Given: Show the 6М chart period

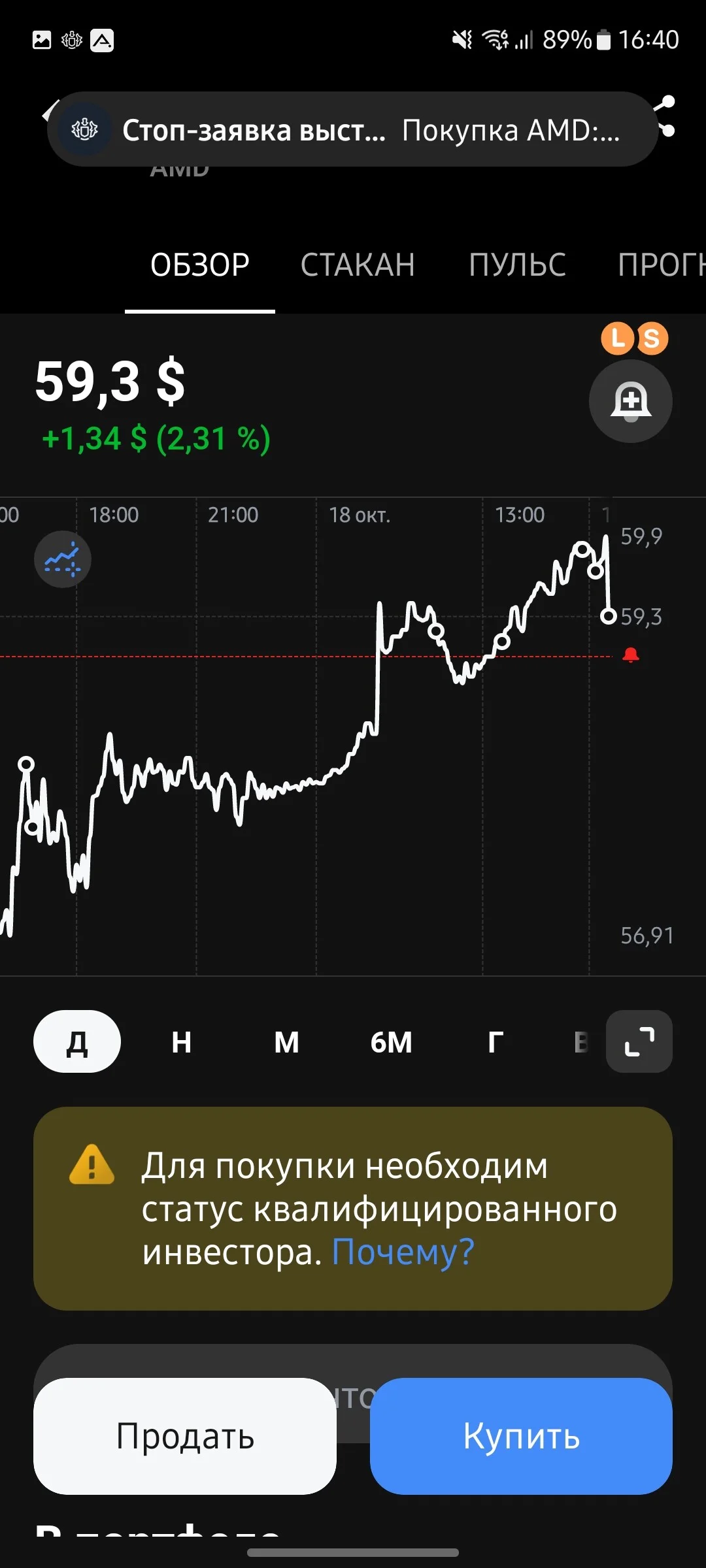Looking at the screenshot, I should pos(391,1041).
